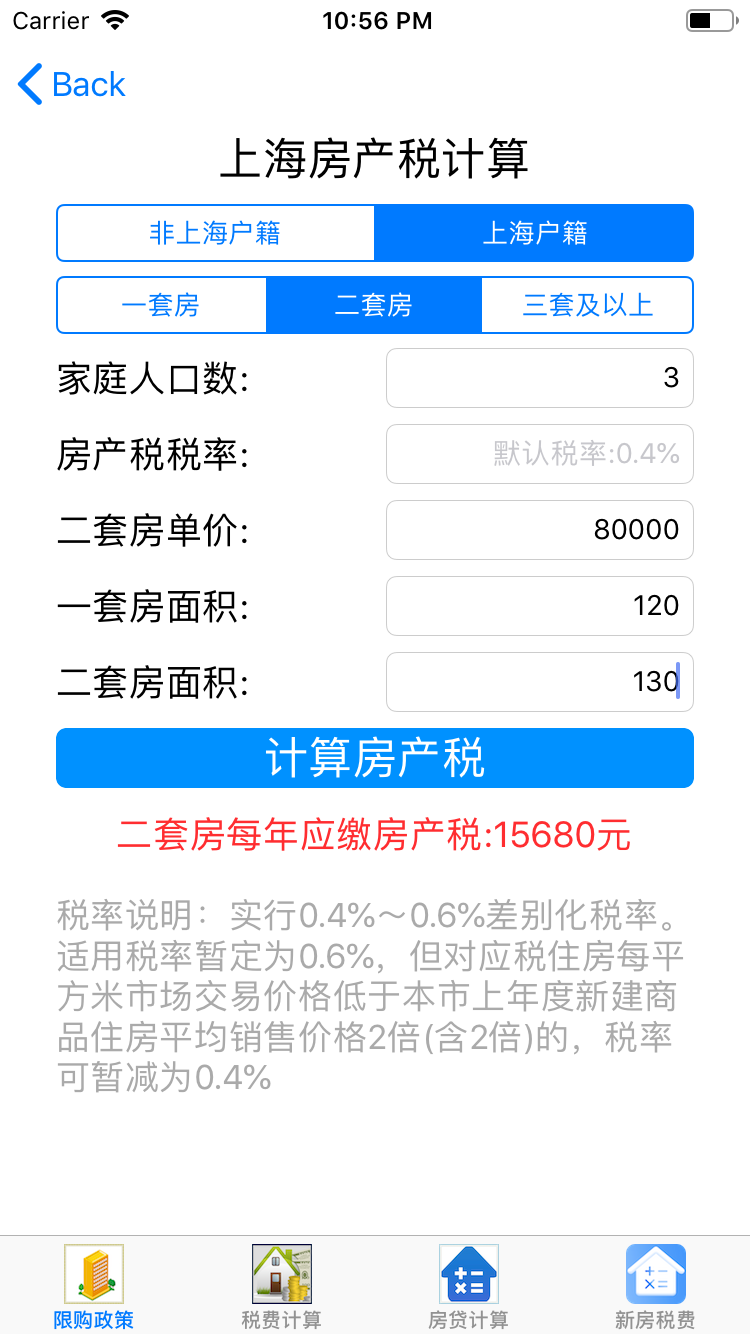Tap the 计算房产税 button
The width and height of the screenshot is (750, 1334).
(x=374, y=758)
